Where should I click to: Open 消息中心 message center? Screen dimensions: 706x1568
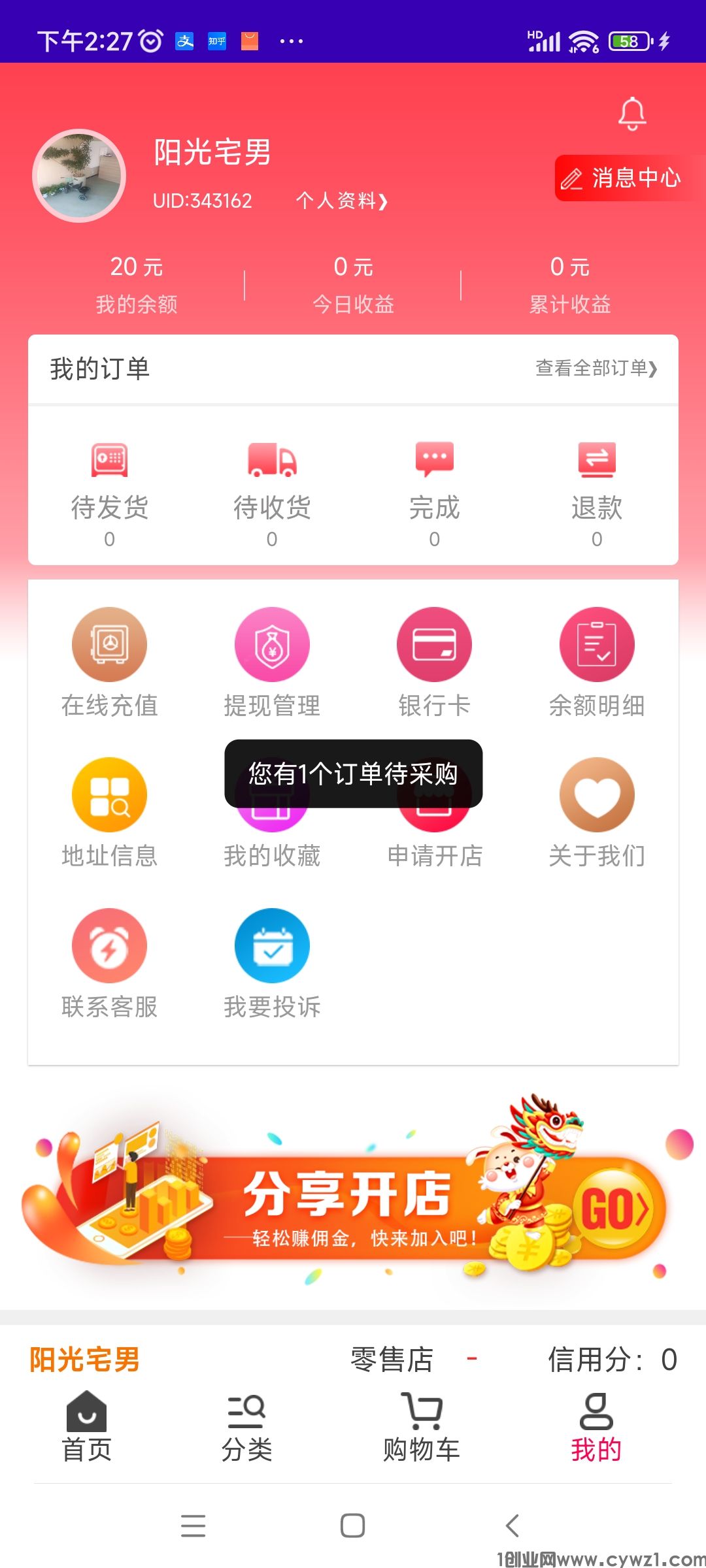point(622,178)
